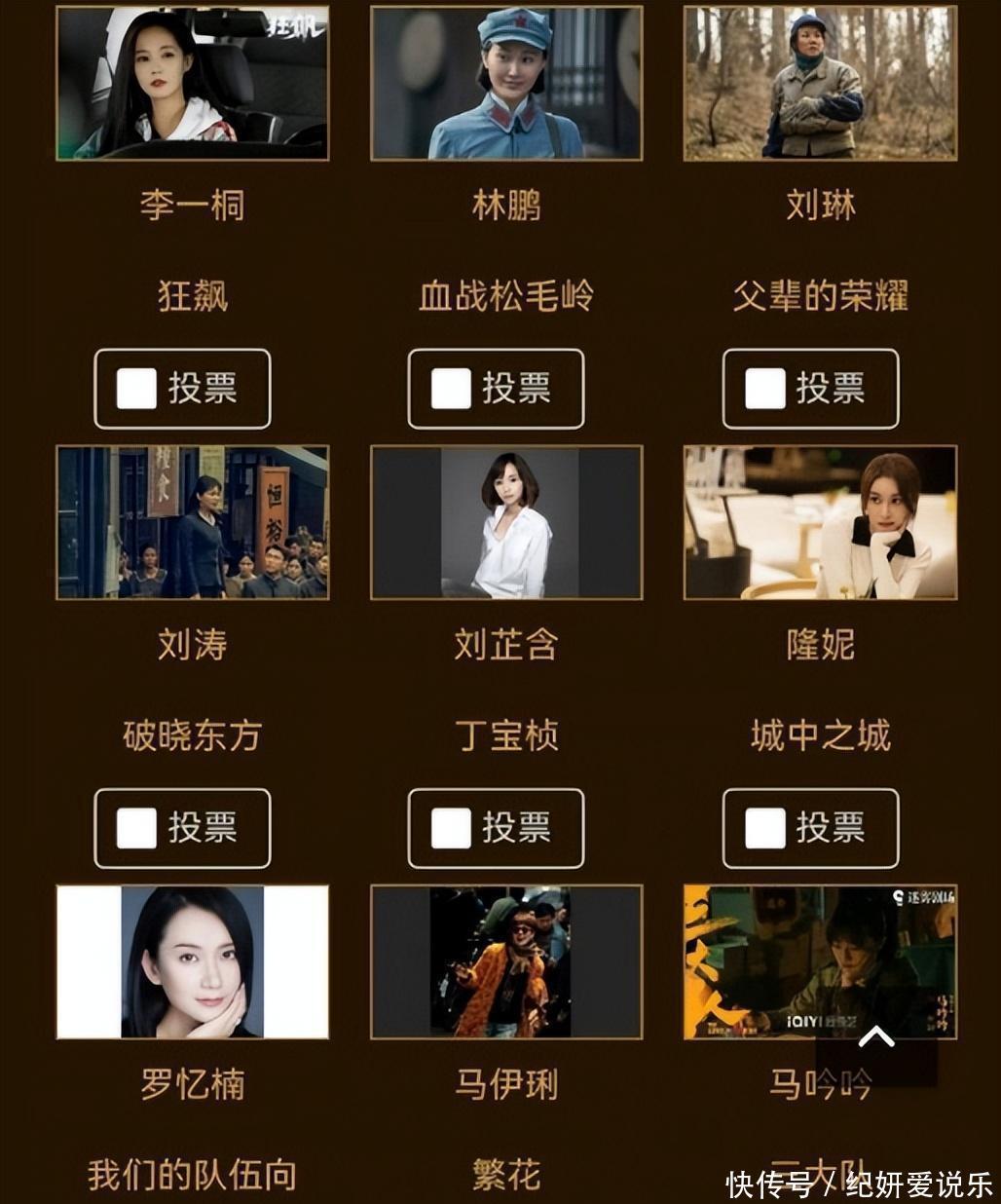This screenshot has width=1001, height=1204.
Task: Select the 投票 box under 刘芷含
Action: pos(496,828)
